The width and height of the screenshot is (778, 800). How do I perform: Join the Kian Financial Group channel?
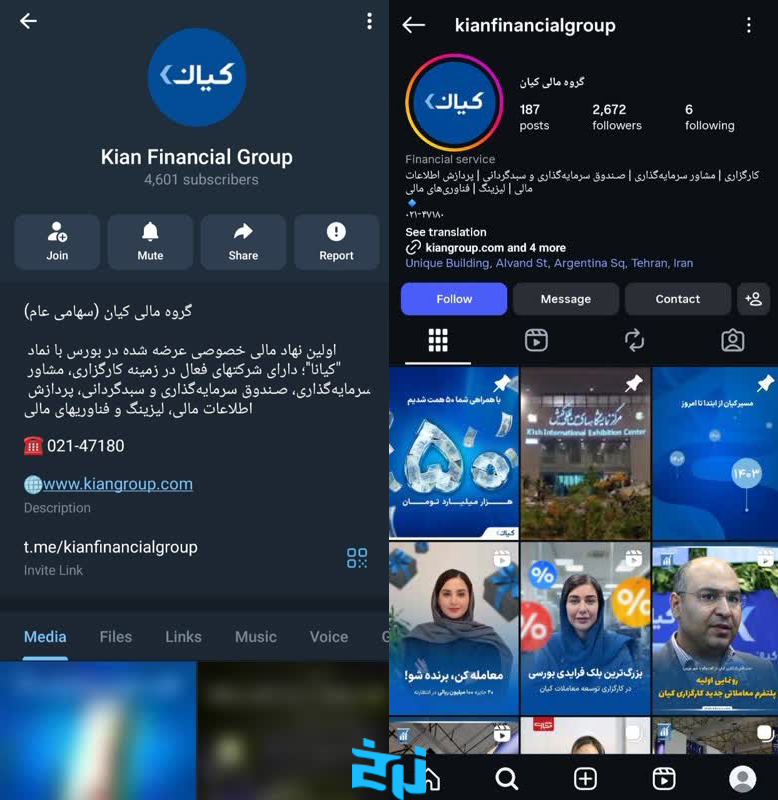[57, 242]
